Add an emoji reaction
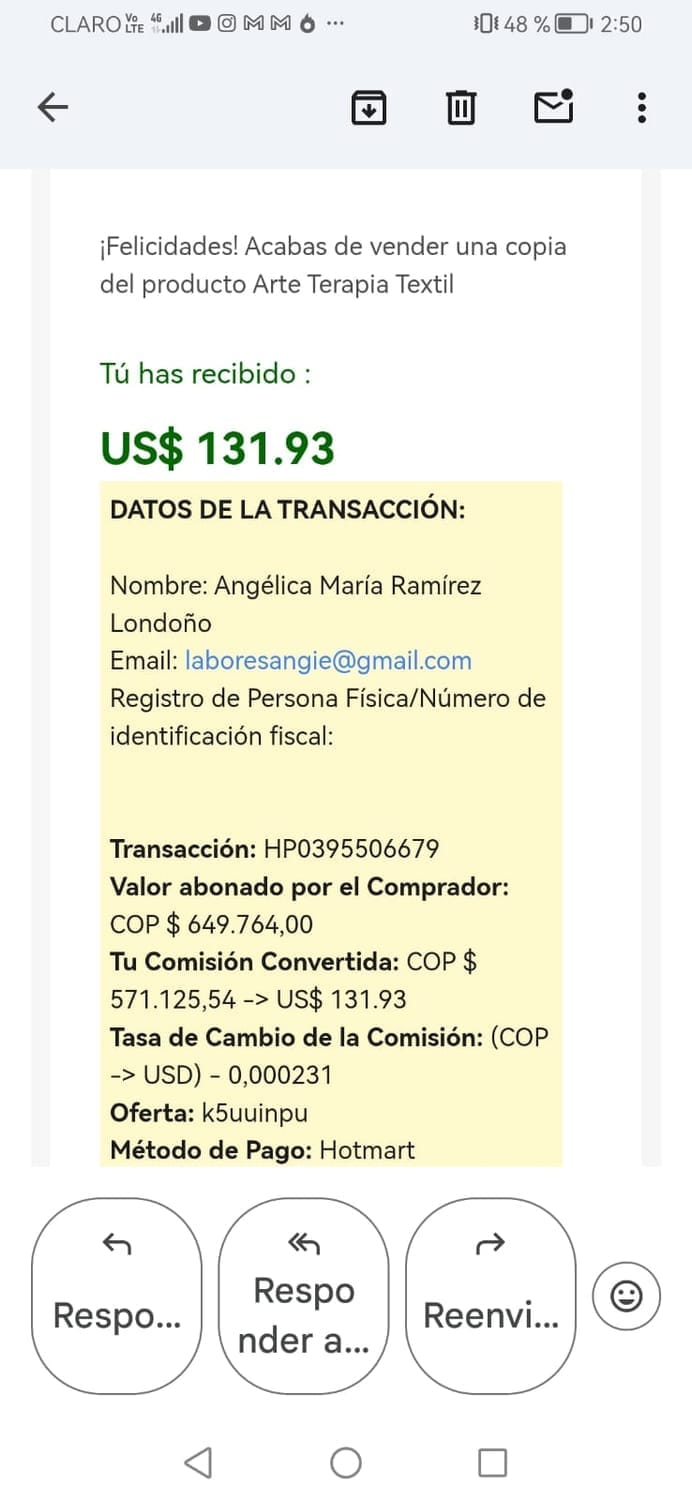 pos(626,1296)
